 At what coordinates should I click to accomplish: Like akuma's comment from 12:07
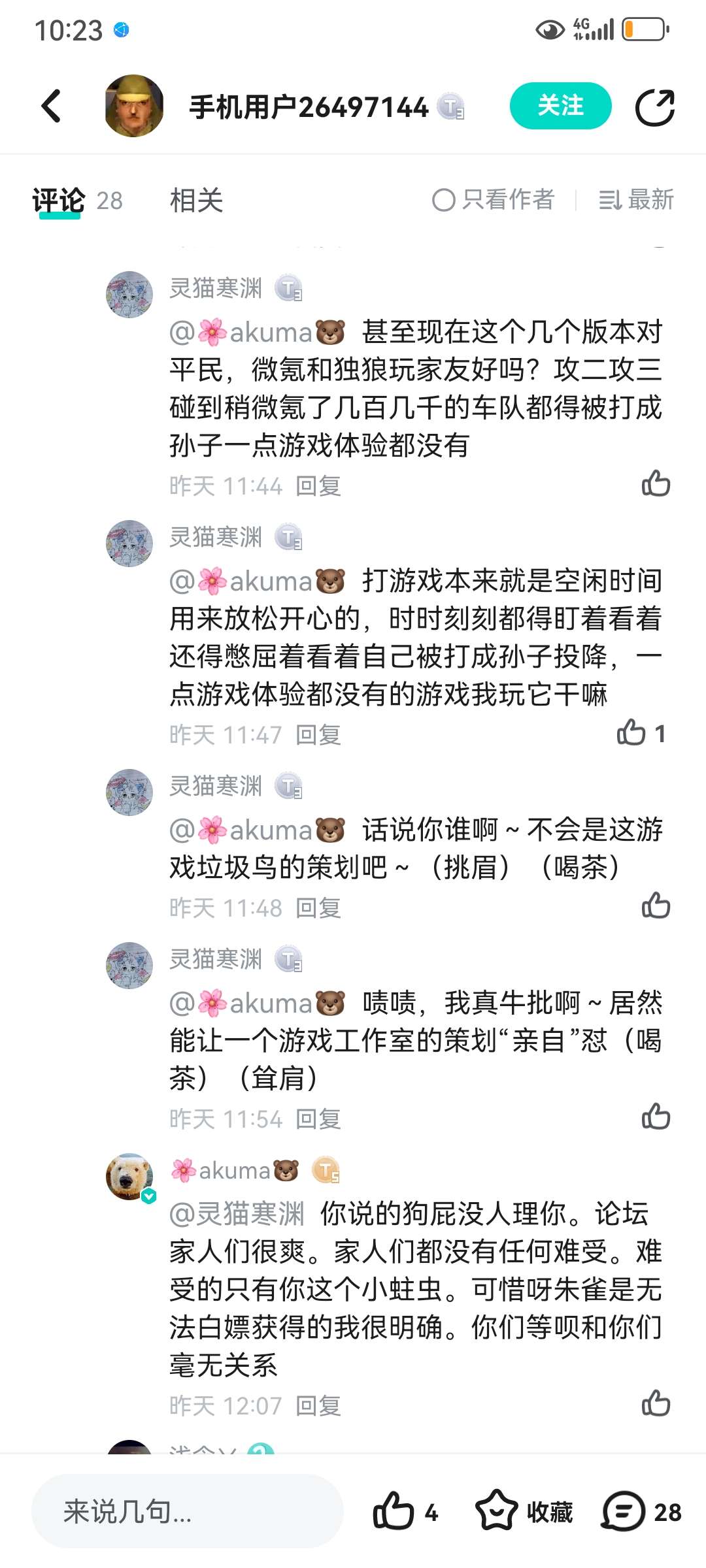(656, 1403)
